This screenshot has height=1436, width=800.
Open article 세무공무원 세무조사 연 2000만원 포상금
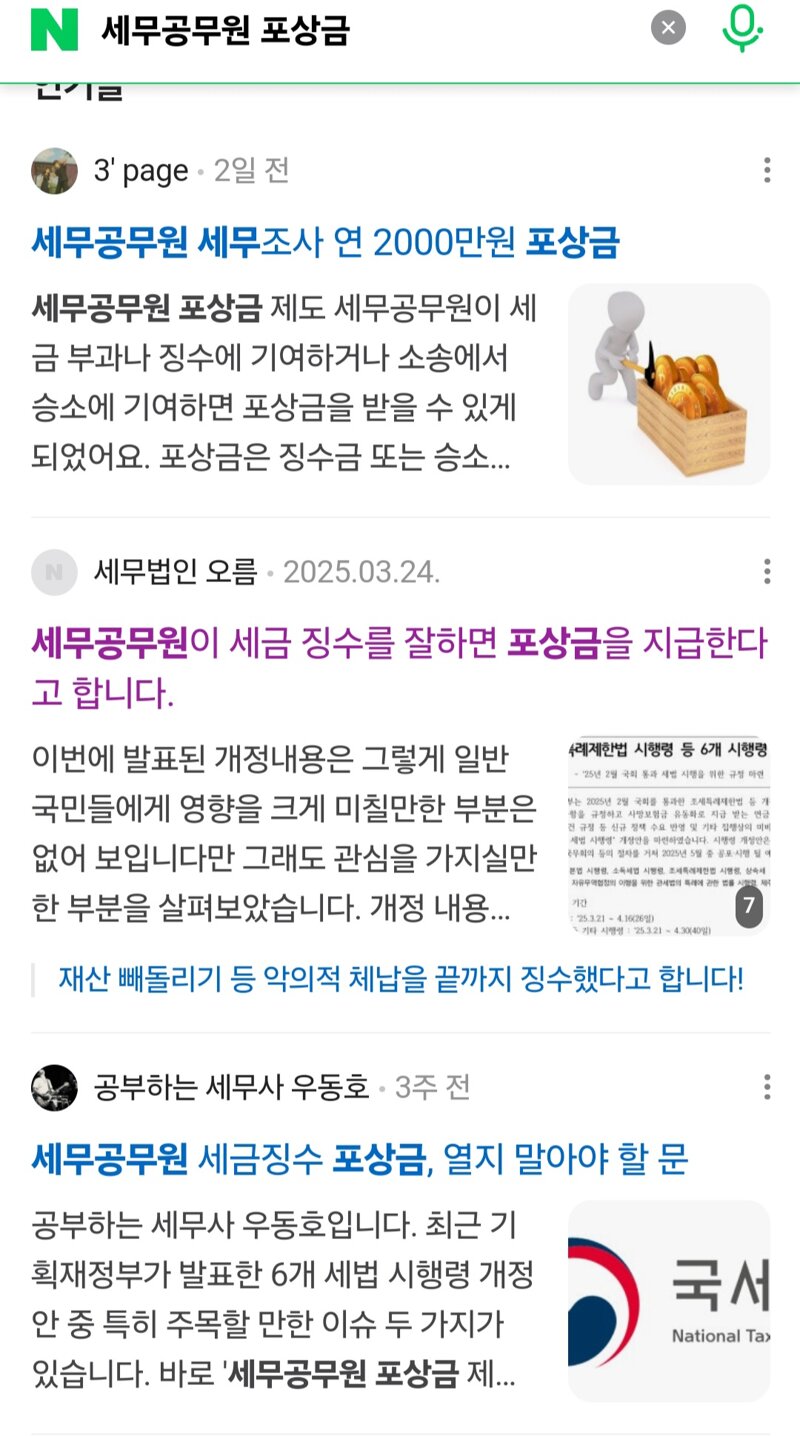pos(326,243)
